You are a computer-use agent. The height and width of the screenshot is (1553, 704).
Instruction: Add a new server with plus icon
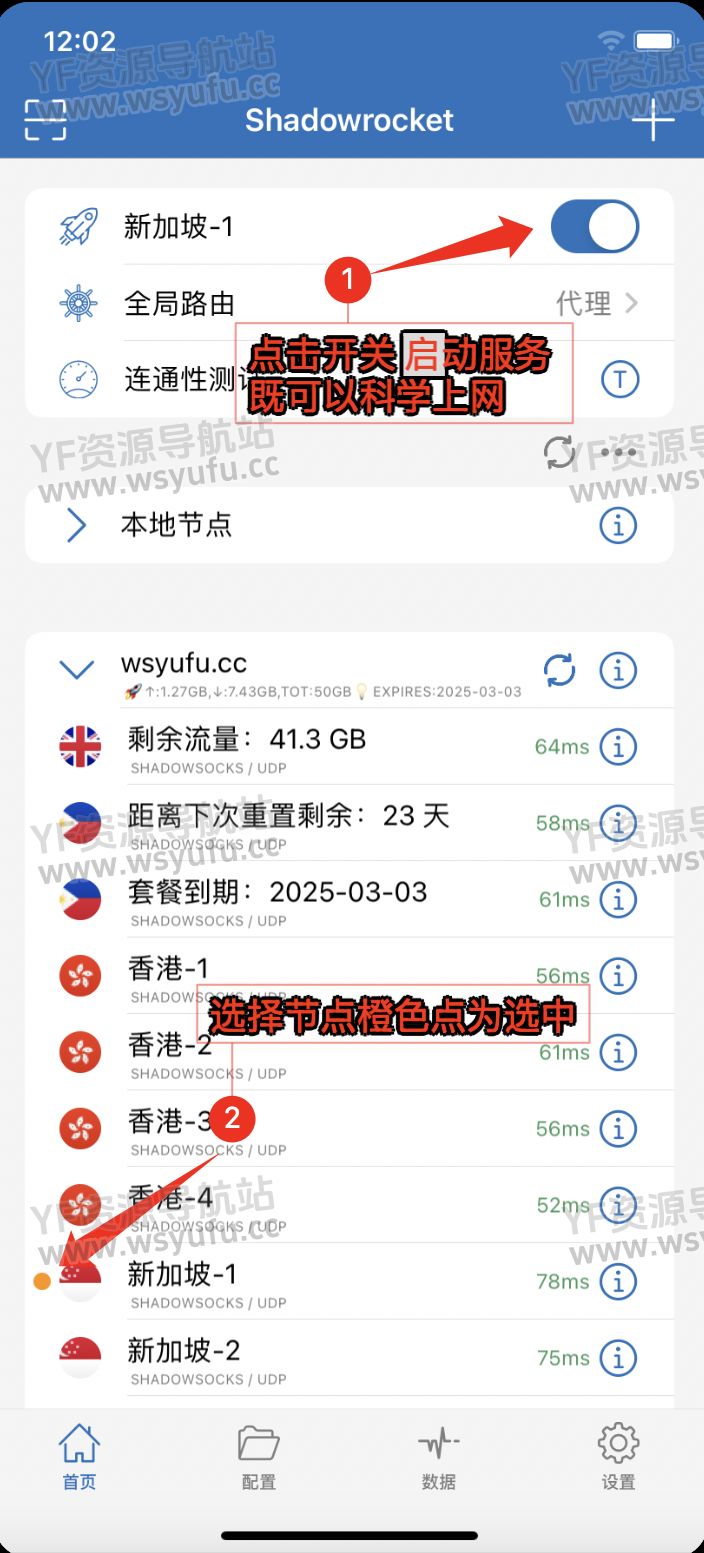(654, 120)
